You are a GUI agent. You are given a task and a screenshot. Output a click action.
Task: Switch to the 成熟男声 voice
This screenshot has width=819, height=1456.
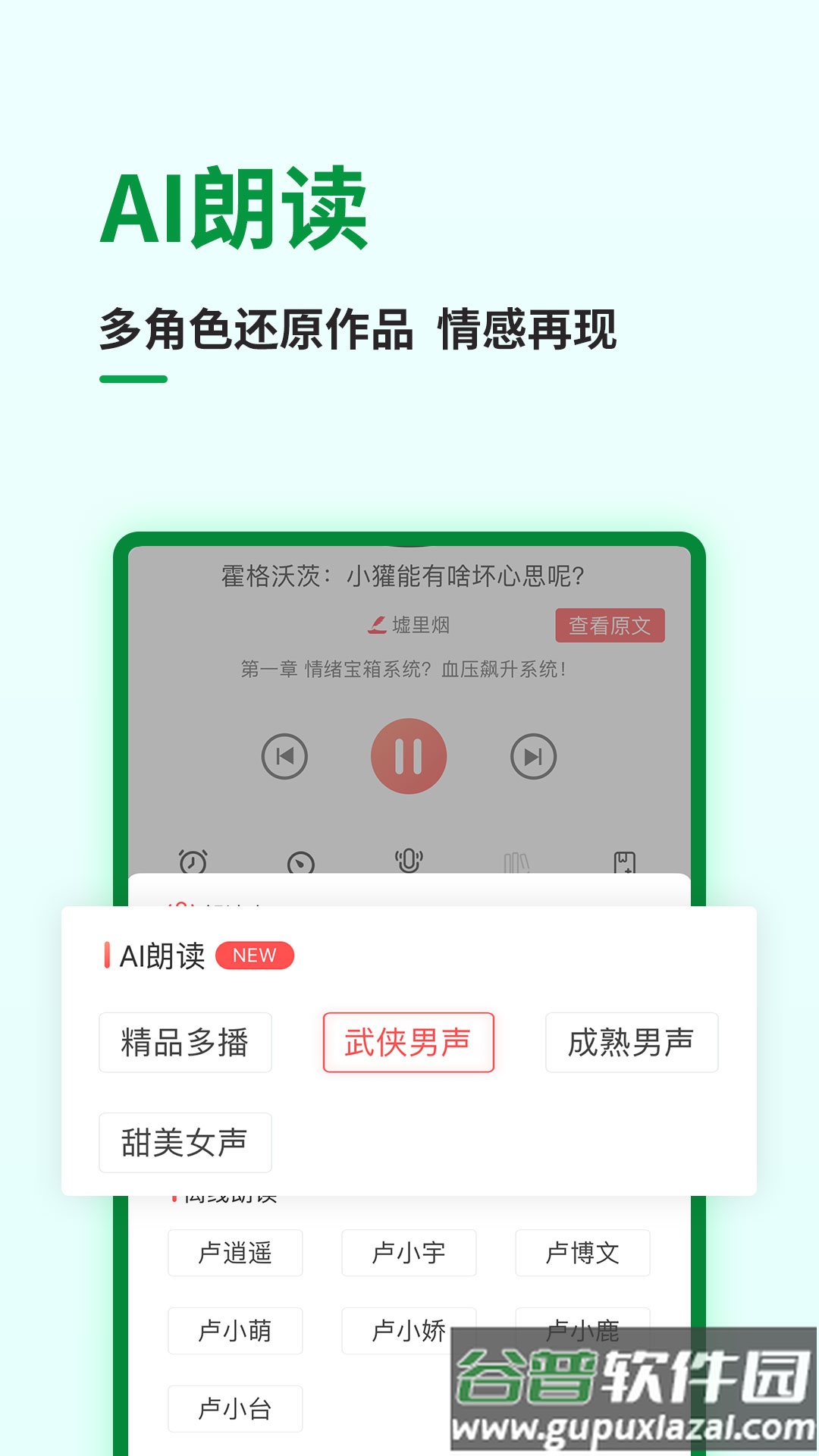pos(632,1043)
